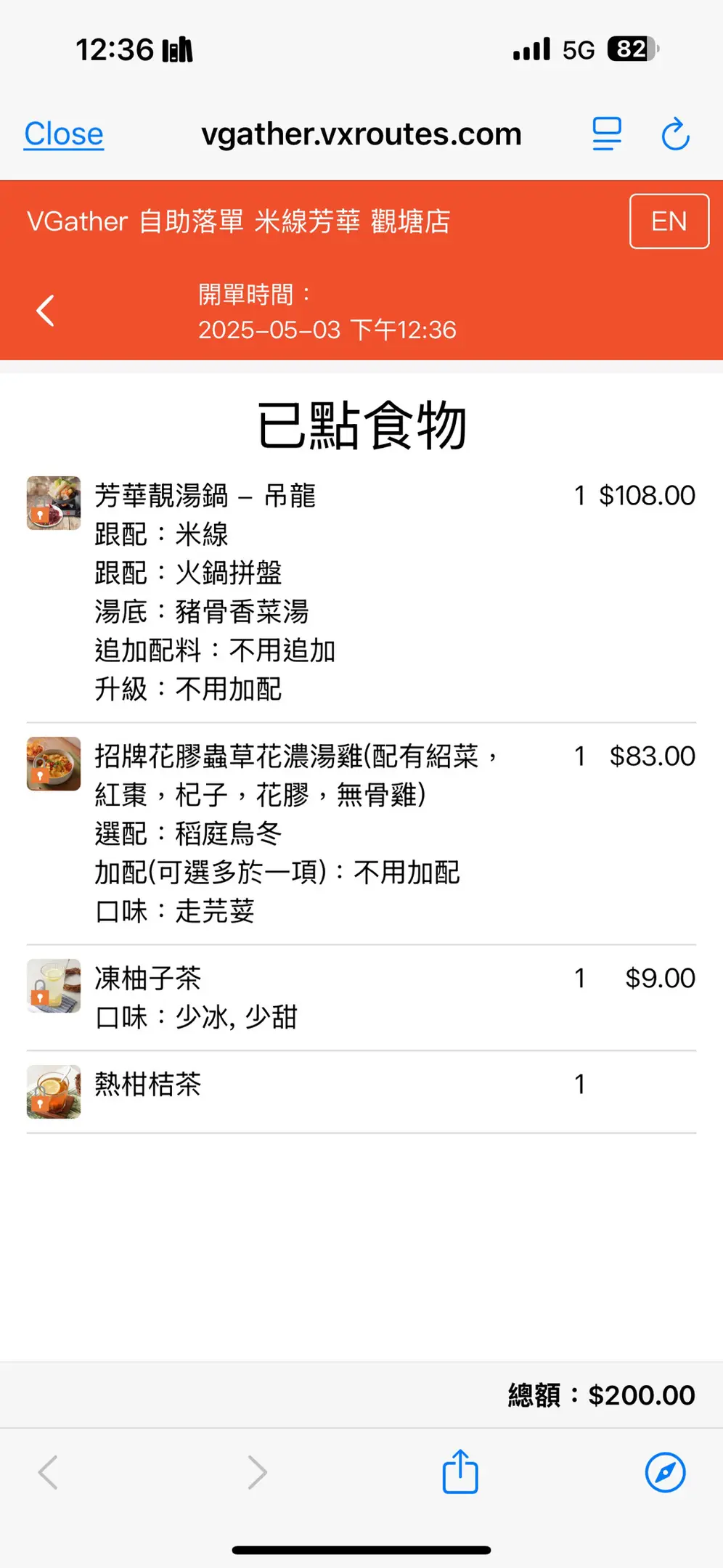
Task: Open page in Safari compass icon
Action: pos(665,1472)
